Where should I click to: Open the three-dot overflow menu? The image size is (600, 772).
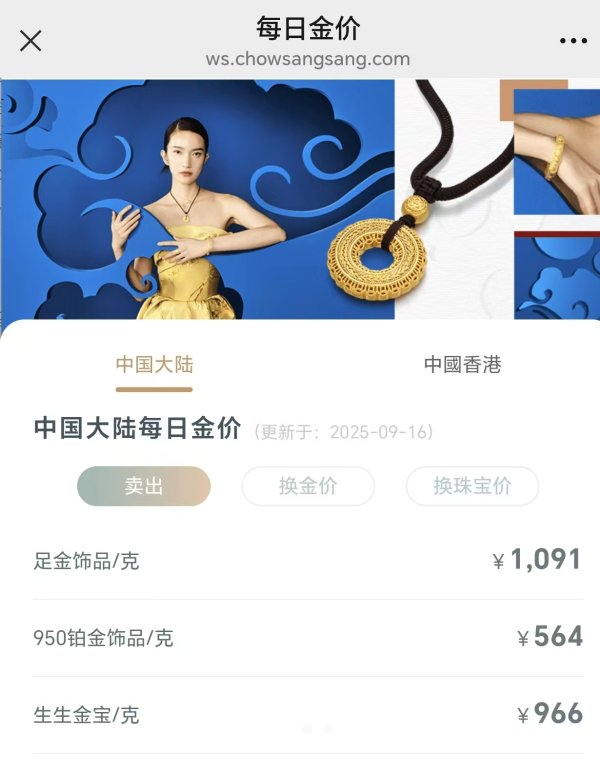(573, 41)
